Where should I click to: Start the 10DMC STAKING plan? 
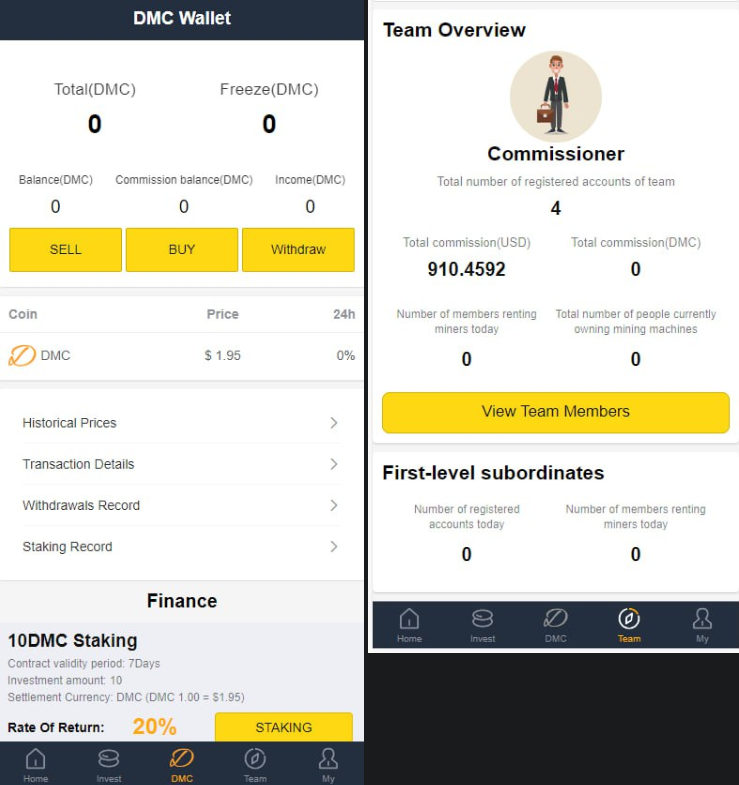(283, 727)
